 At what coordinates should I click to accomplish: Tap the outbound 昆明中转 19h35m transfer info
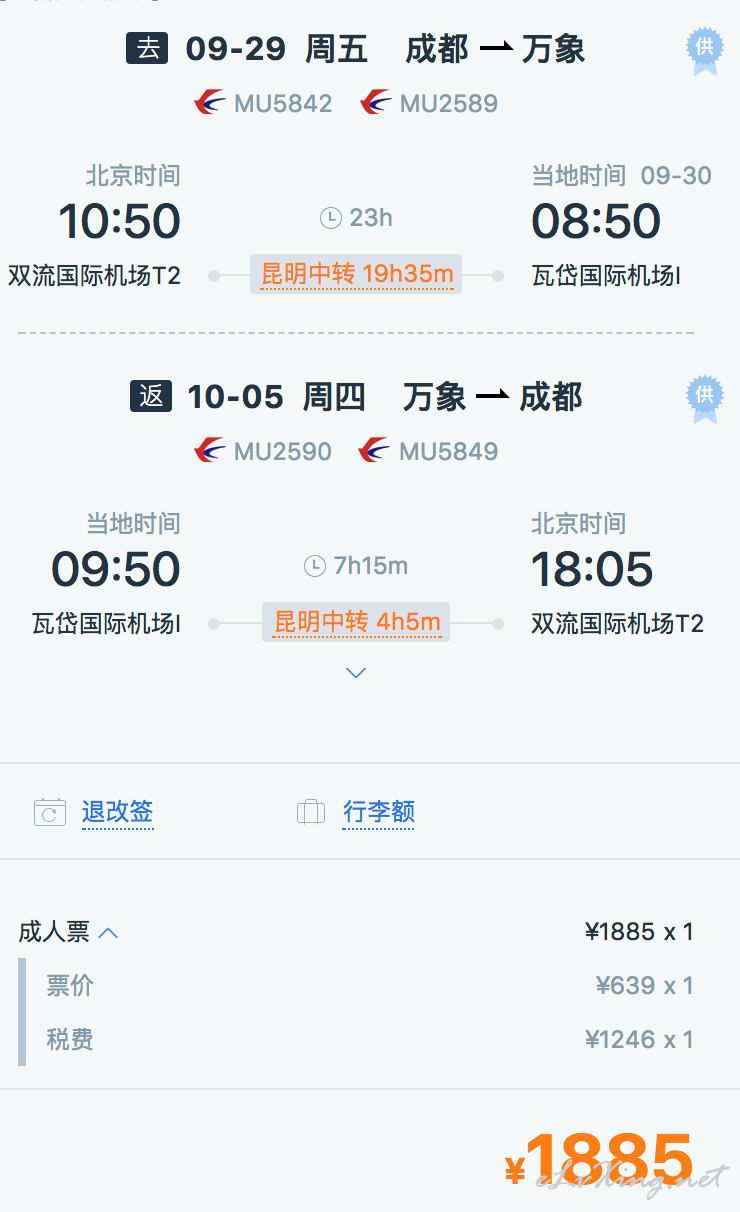coord(356,273)
